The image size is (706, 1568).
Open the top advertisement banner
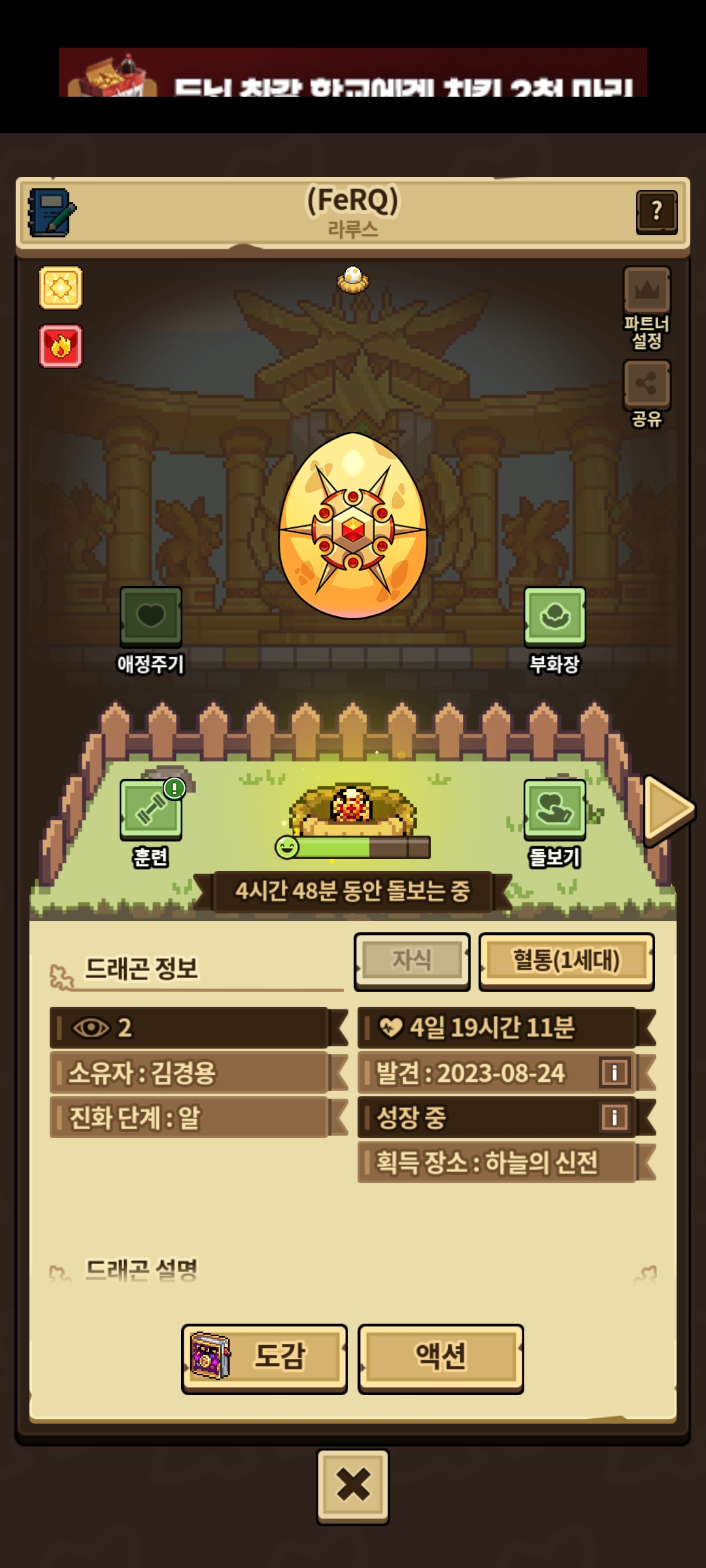(x=353, y=73)
